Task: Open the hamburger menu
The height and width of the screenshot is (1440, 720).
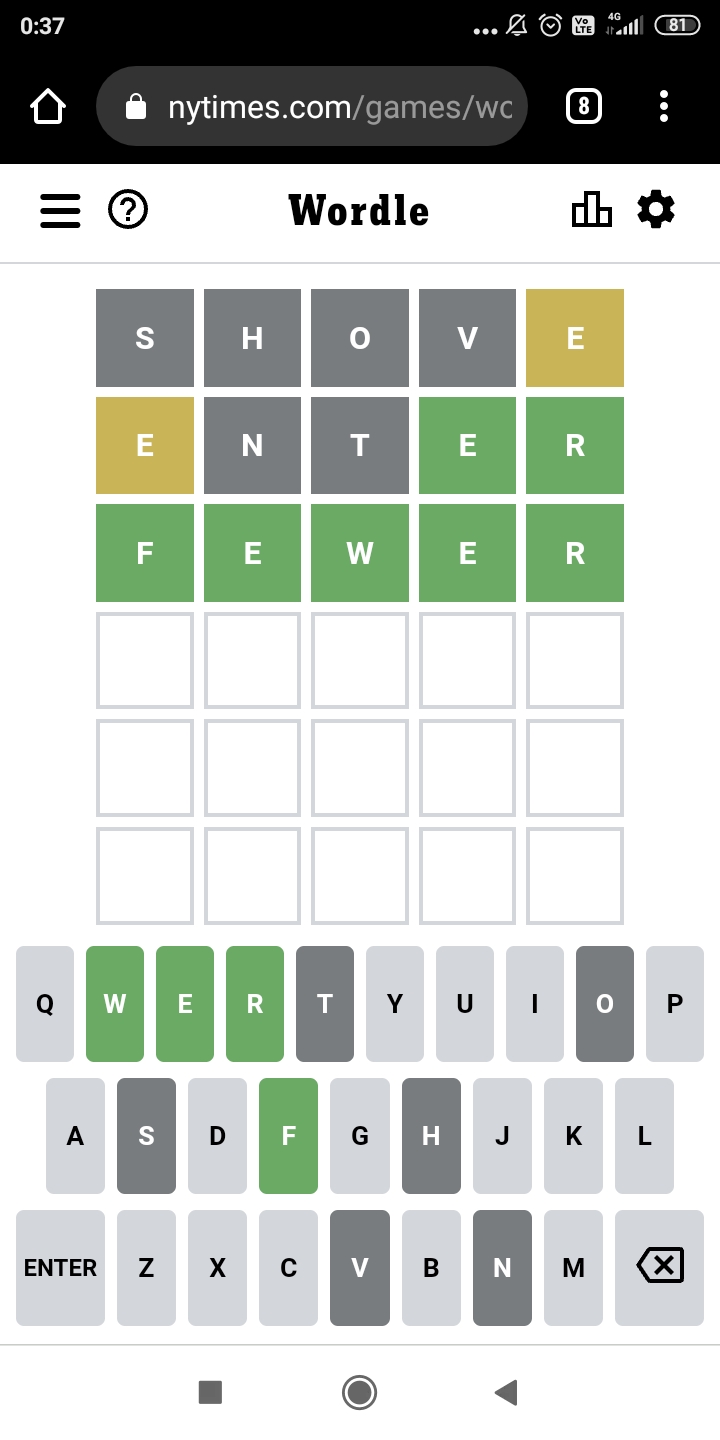Action: pyautogui.click(x=60, y=211)
